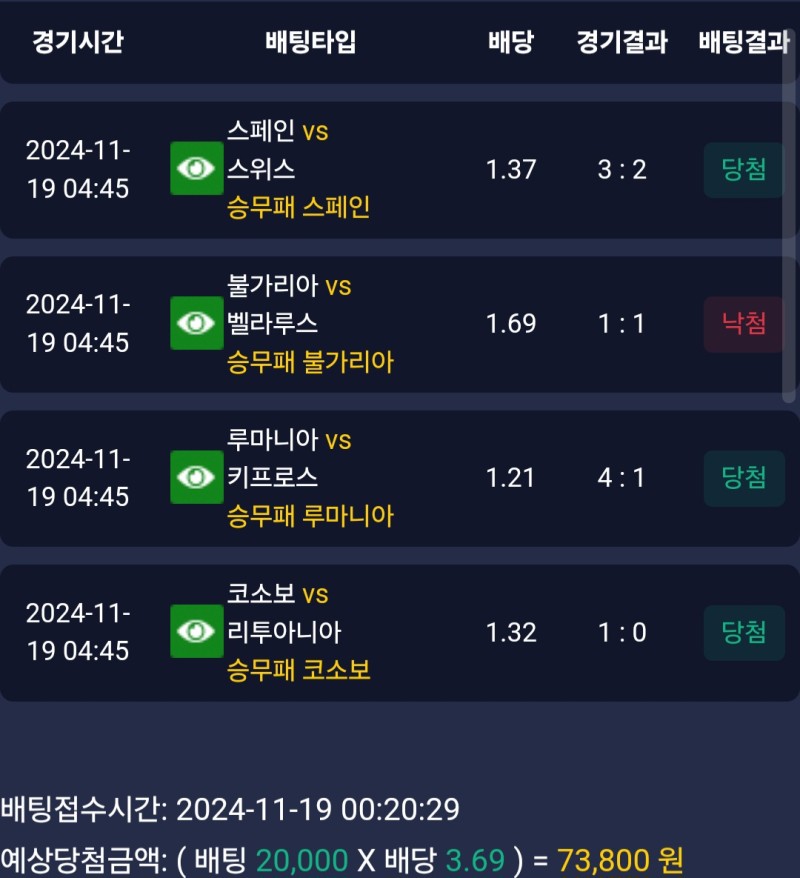The width and height of the screenshot is (800, 878).
Task: Open the eye icon for 불가리아 vs 벨라루스
Action: [196, 323]
